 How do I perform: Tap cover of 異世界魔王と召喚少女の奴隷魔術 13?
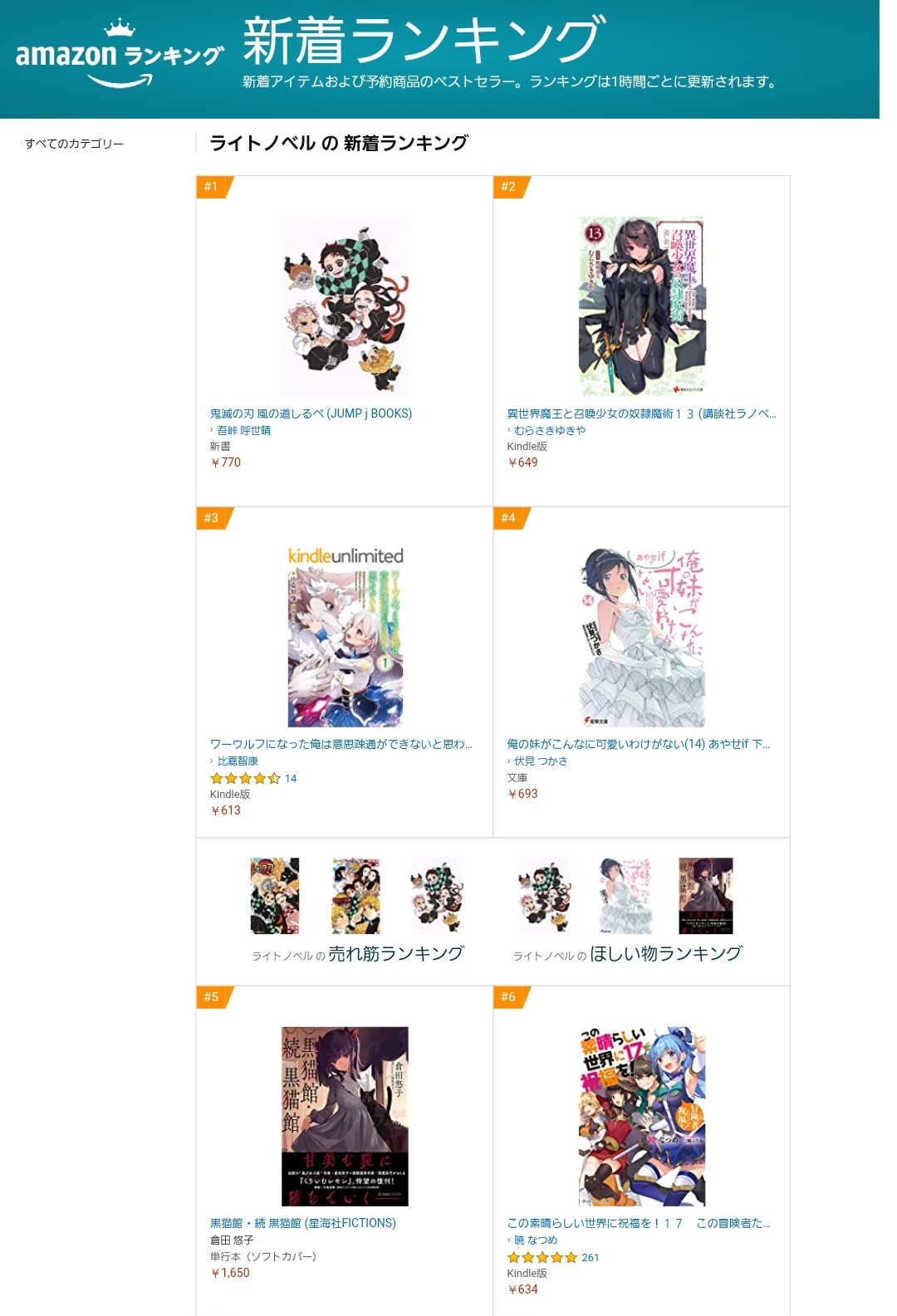pos(641,306)
